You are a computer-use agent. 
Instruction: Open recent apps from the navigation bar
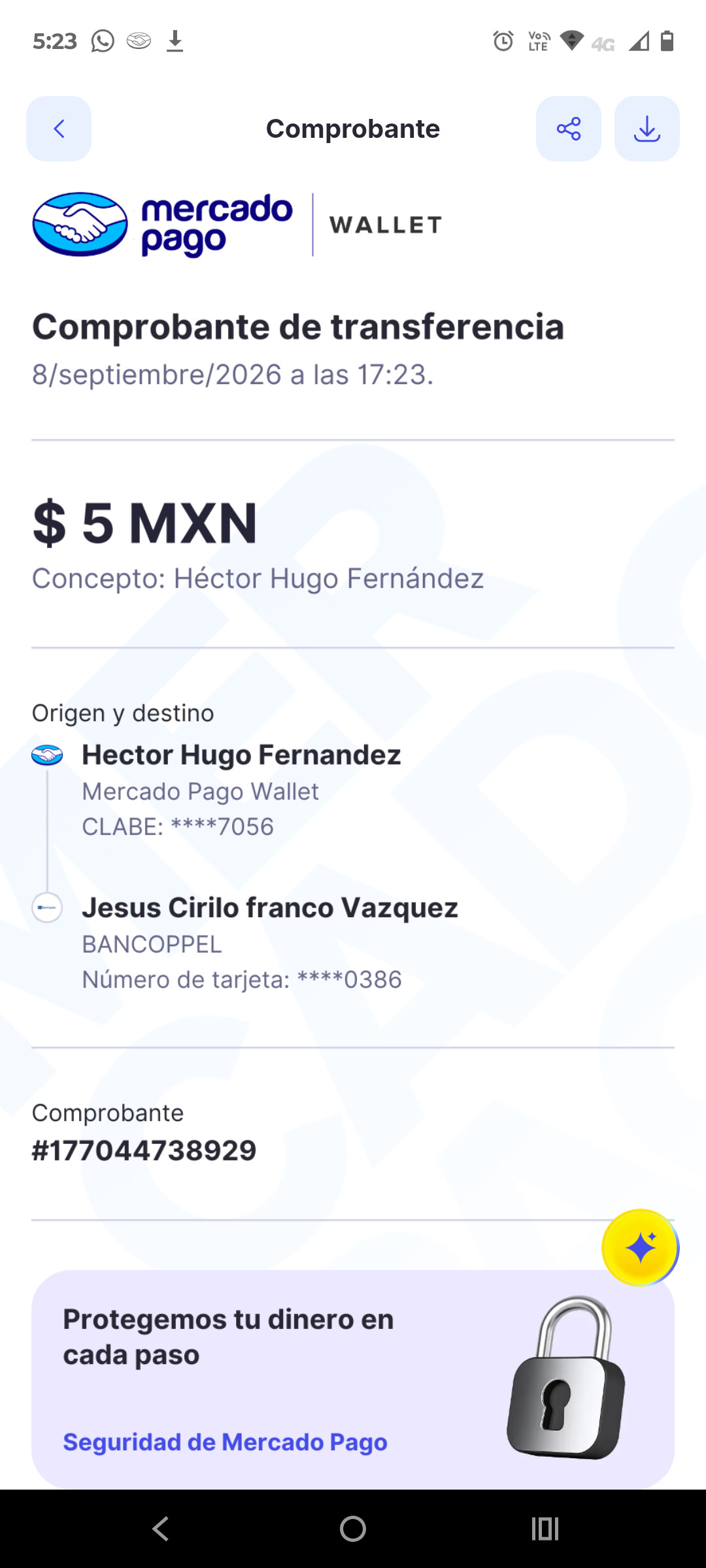(x=545, y=1529)
